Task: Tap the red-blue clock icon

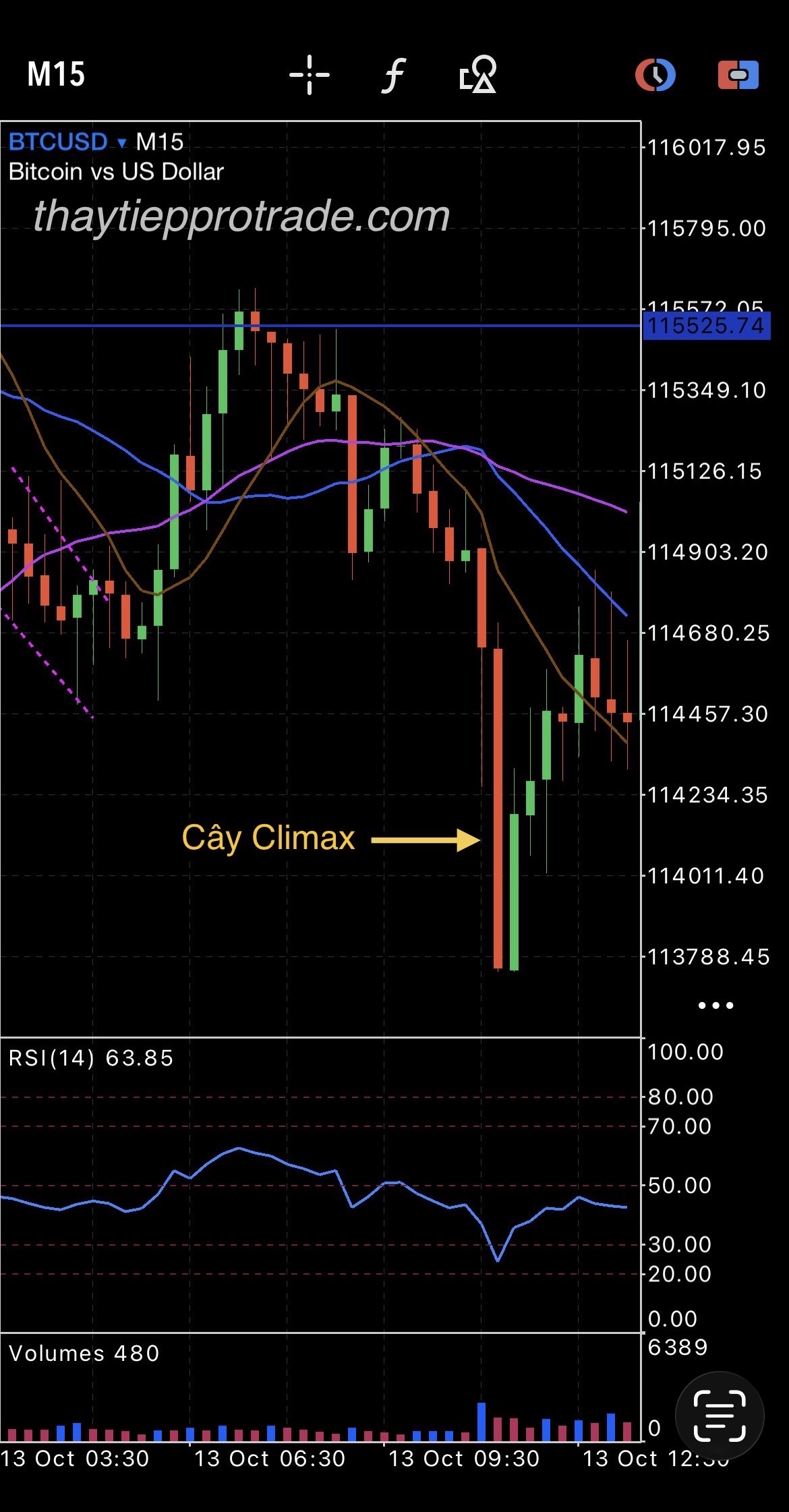Action: pos(655,74)
